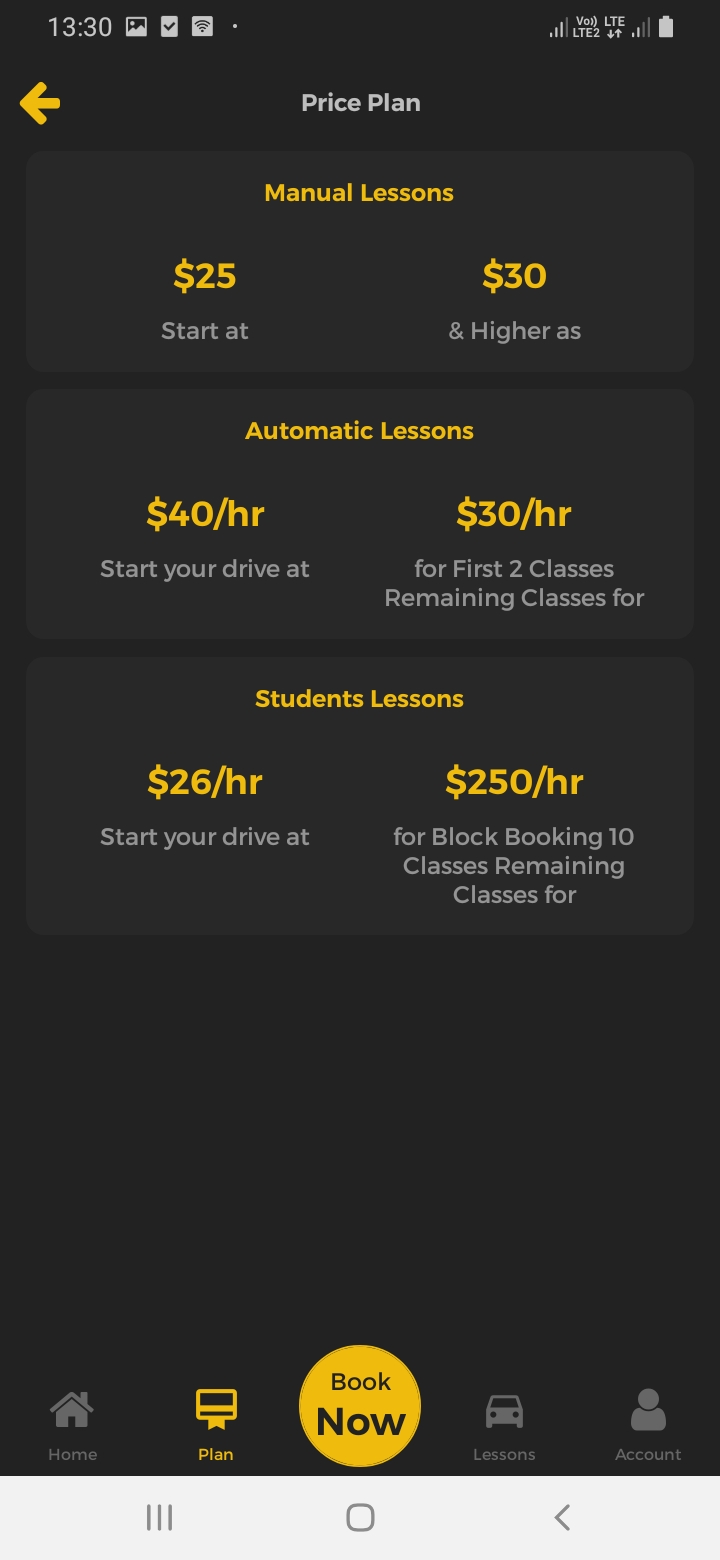720x1560 pixels.
Task: Tap the $25 starting price for Manual Lessons
Action: pos(204,276)
